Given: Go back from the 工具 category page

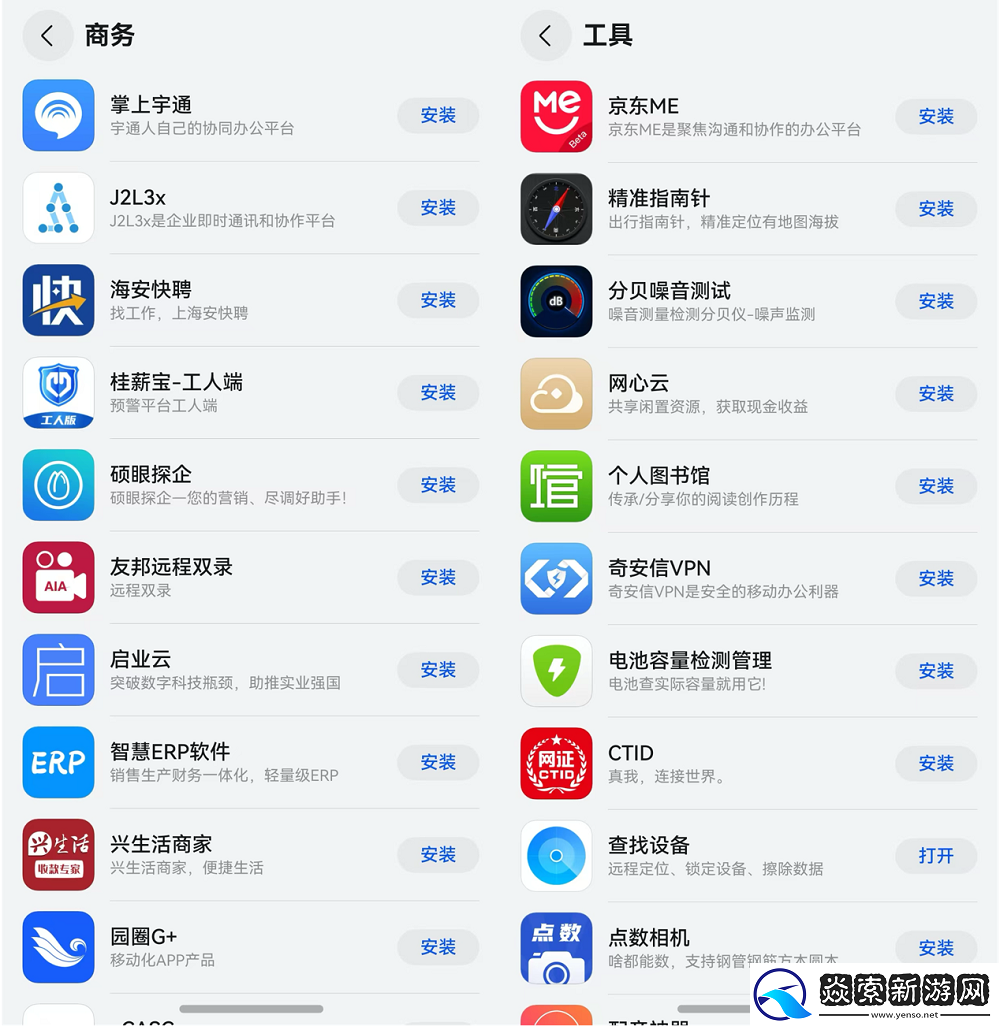Looking at the screenshot, I should click(x=545, y=36).
